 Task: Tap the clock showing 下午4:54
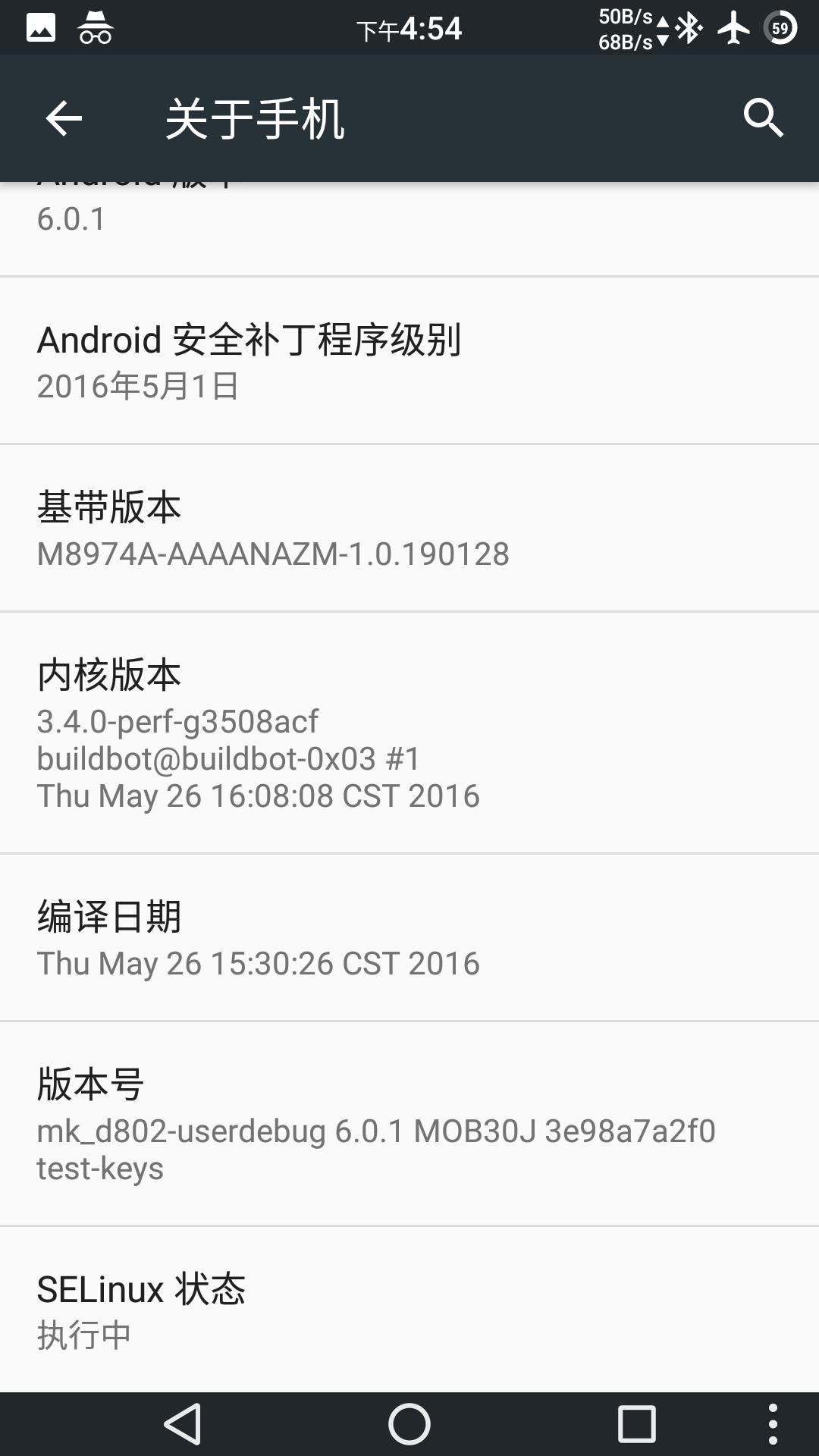point(409,28)
